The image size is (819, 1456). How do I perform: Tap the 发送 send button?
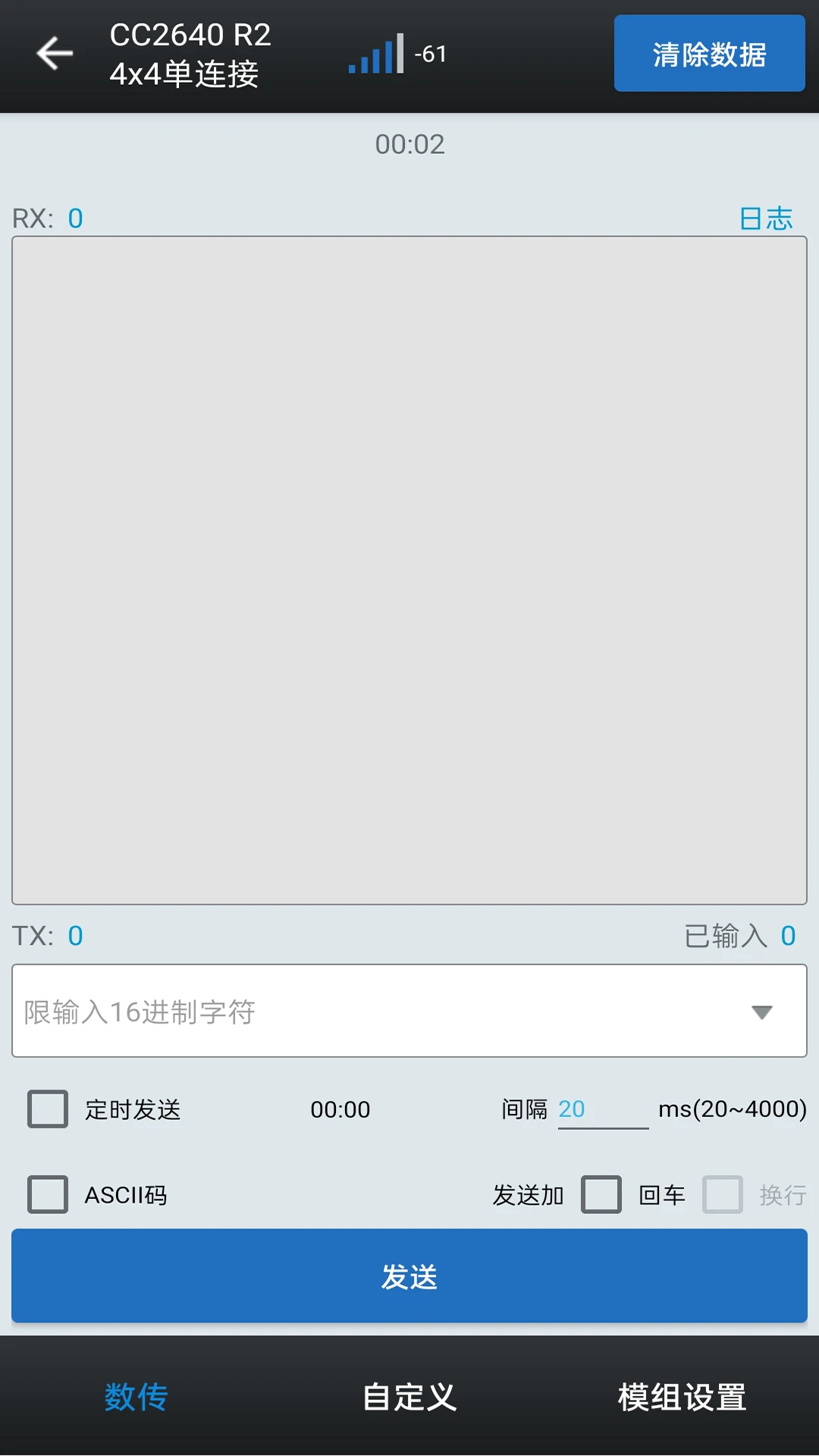(x=409, y=1276)
